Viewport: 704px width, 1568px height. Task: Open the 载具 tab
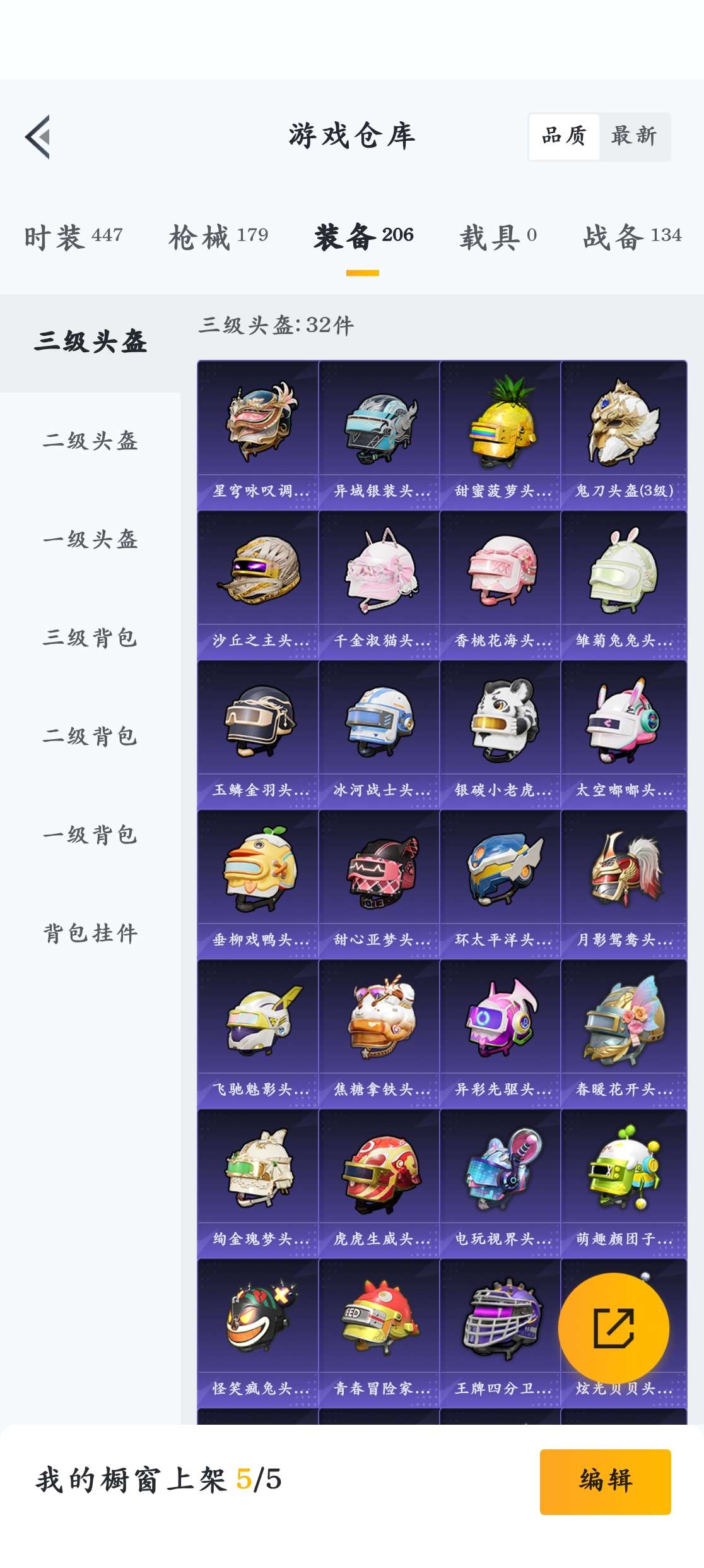(x=498, y=237)
